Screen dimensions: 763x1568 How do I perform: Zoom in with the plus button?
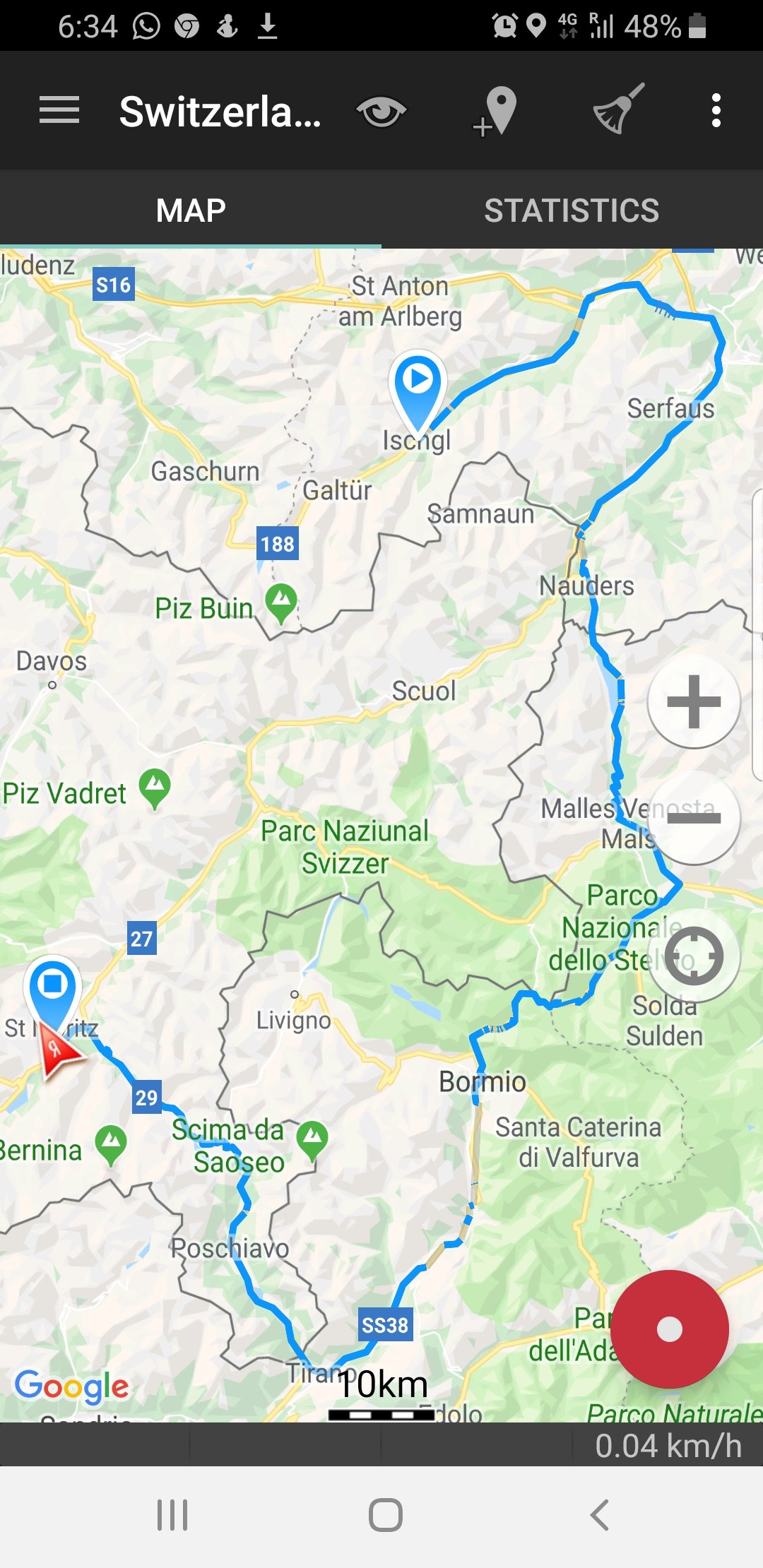tap(694, 701)
